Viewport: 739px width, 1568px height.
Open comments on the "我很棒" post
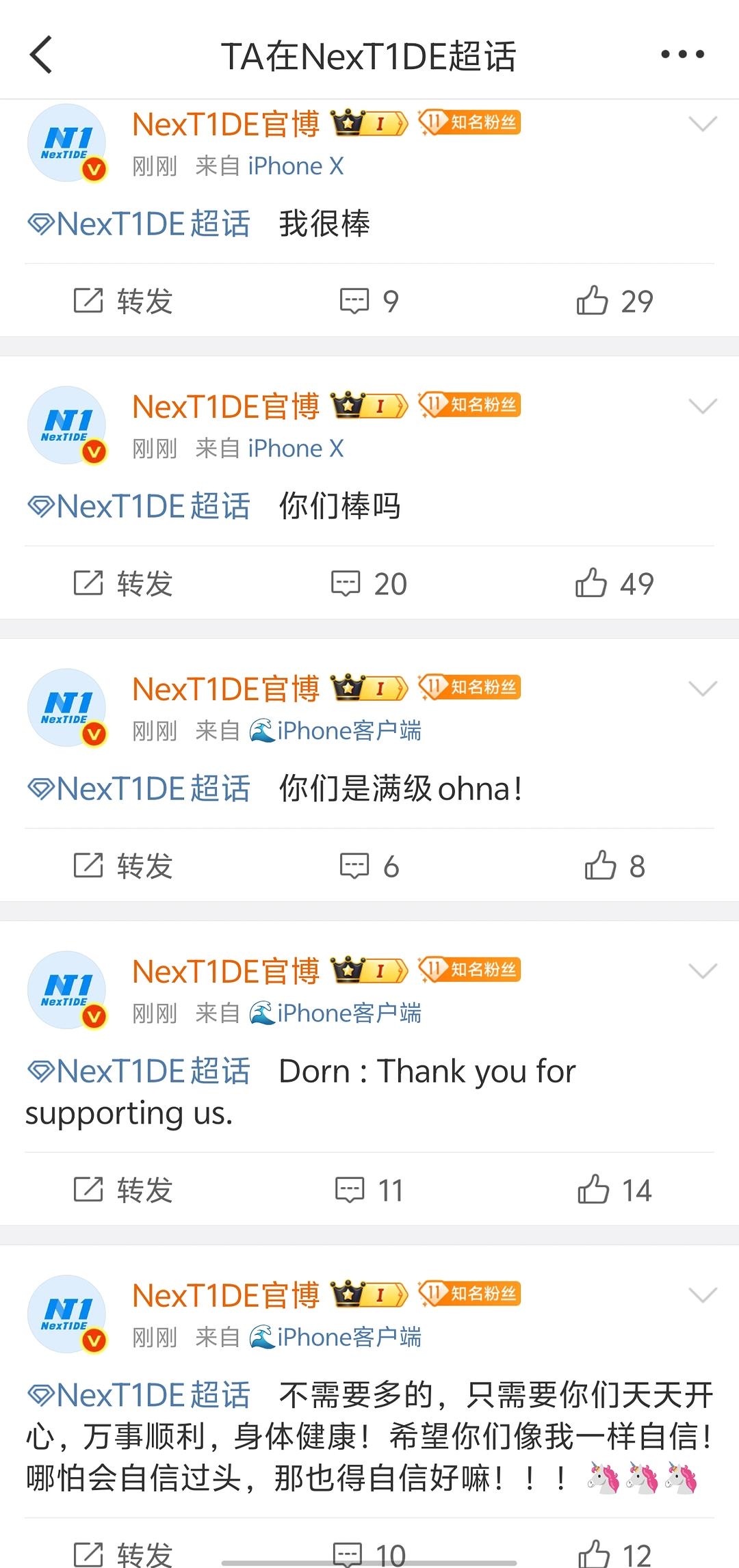[369, 301]
